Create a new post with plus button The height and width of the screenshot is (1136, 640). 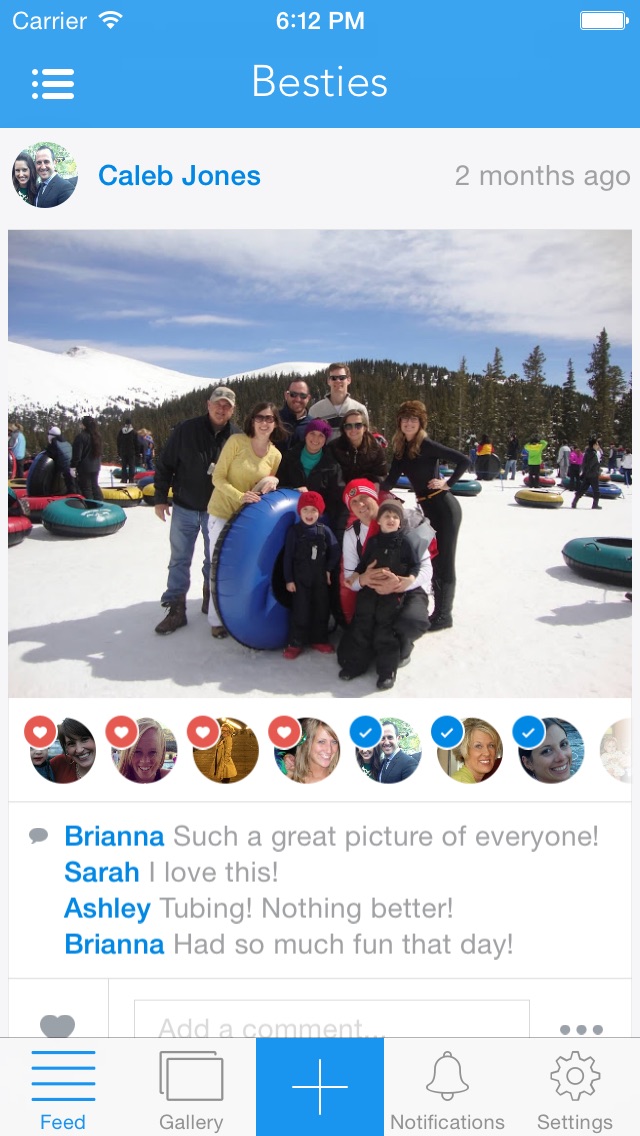click(320, 1086)
